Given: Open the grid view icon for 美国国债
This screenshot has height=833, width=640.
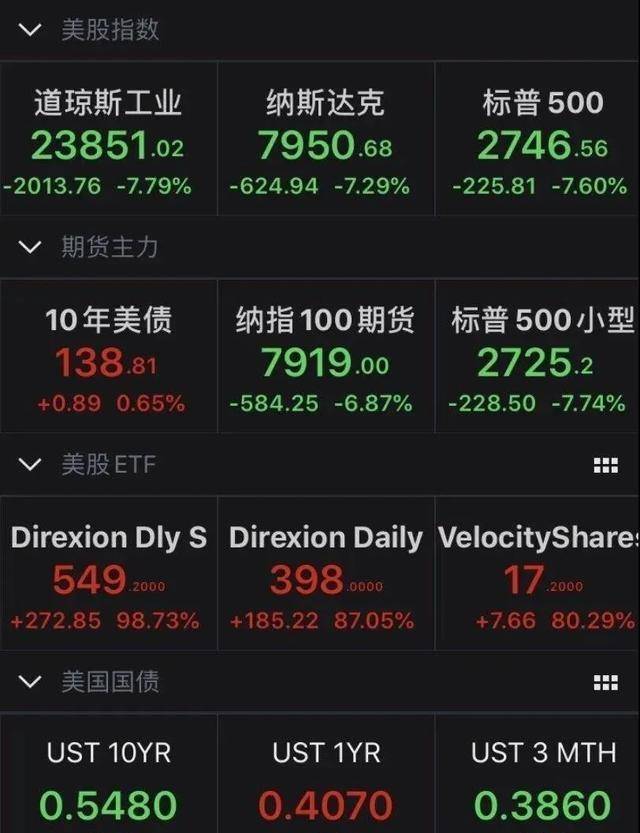Looking at the screenshot, I should (x=605, y=683).
